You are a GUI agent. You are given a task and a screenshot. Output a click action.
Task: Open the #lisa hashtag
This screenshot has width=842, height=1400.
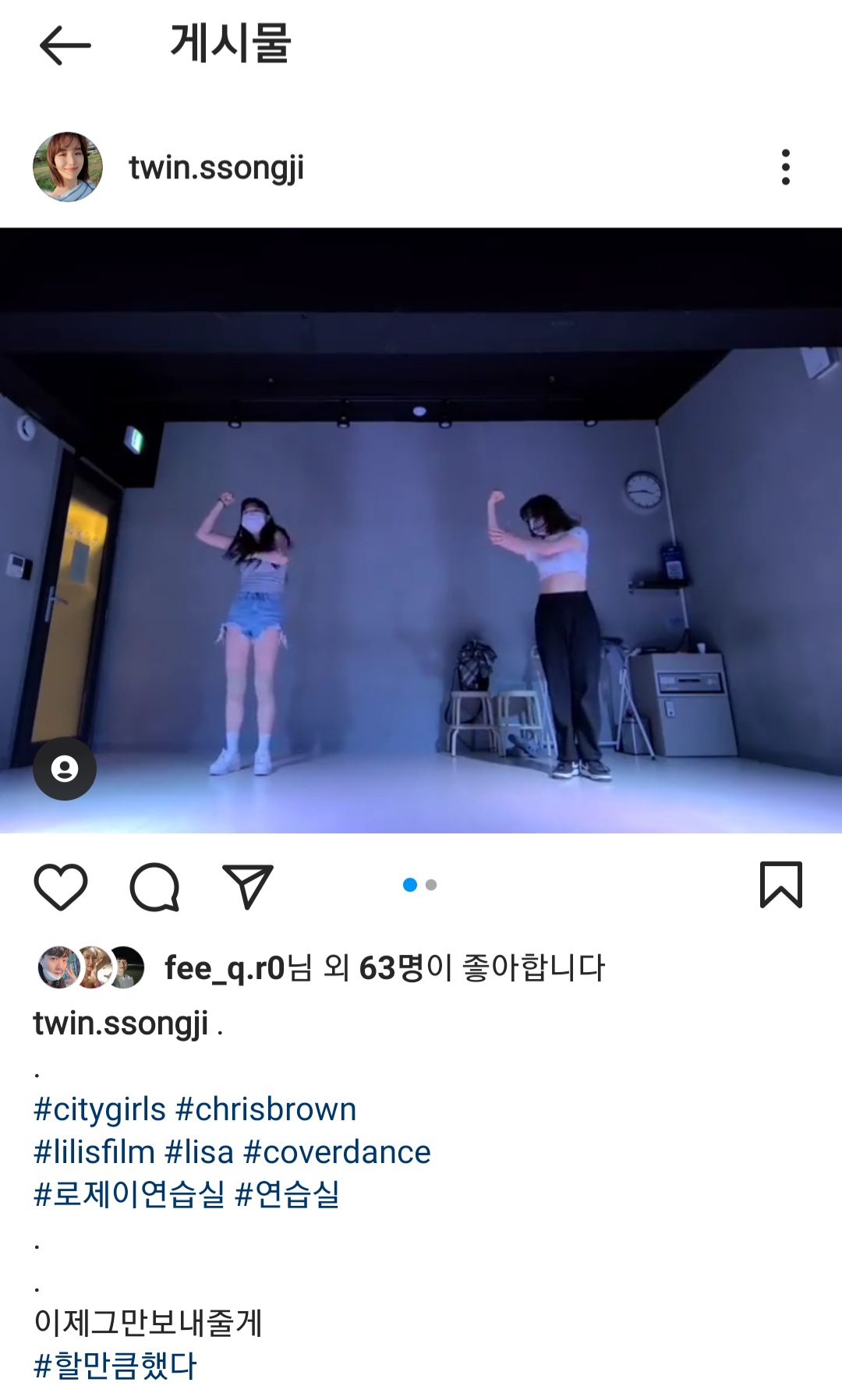coord(199,1152)
